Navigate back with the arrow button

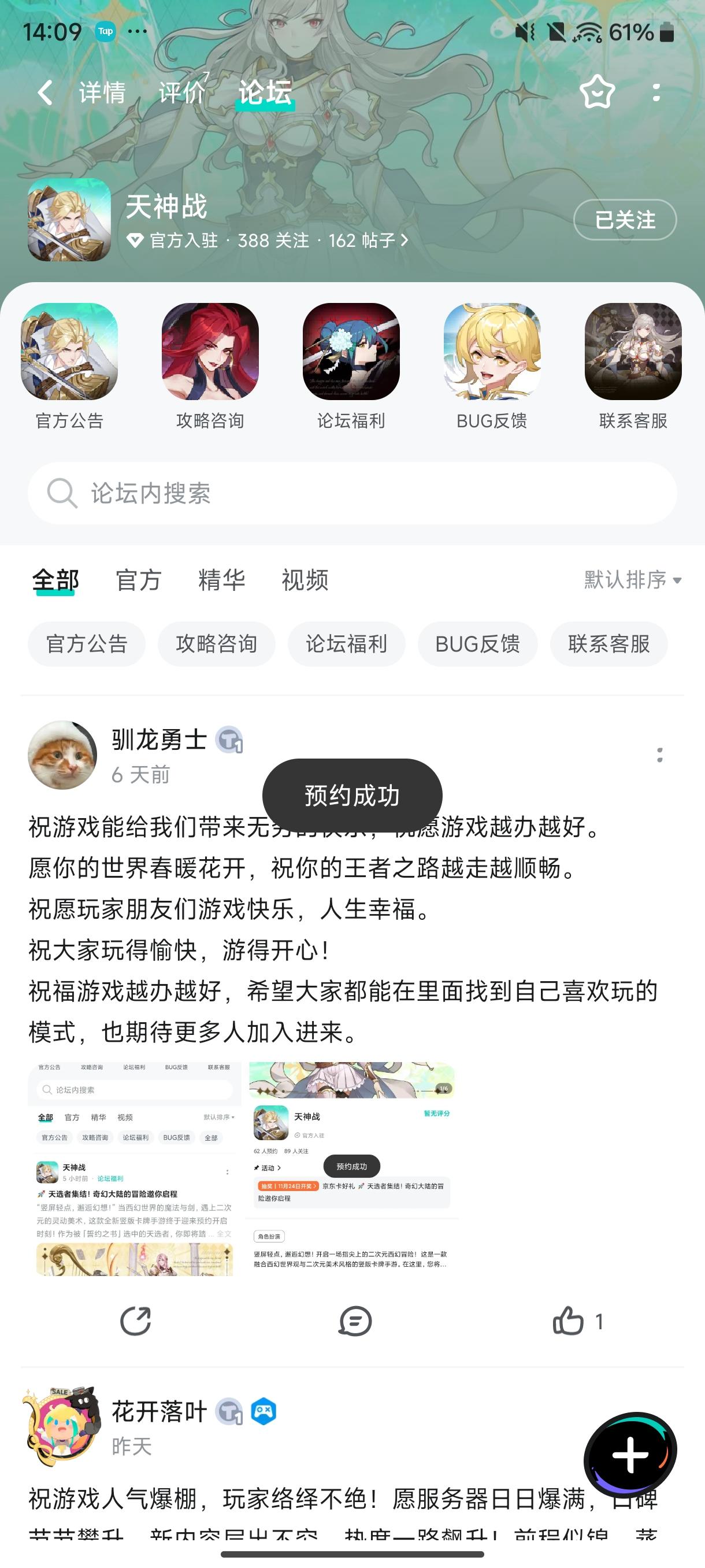[43, 92]
